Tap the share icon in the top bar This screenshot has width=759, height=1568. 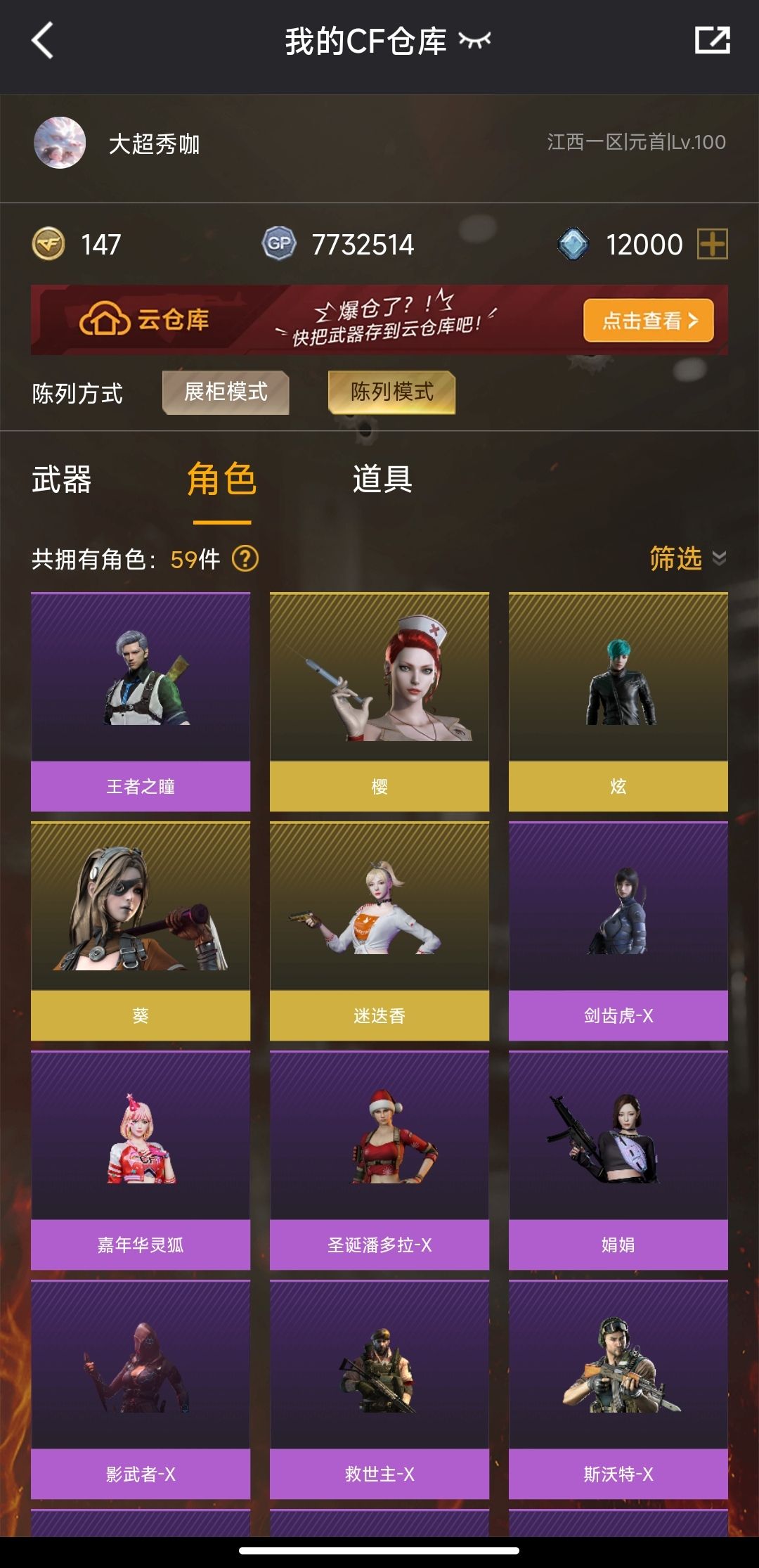tap(712, 41)
